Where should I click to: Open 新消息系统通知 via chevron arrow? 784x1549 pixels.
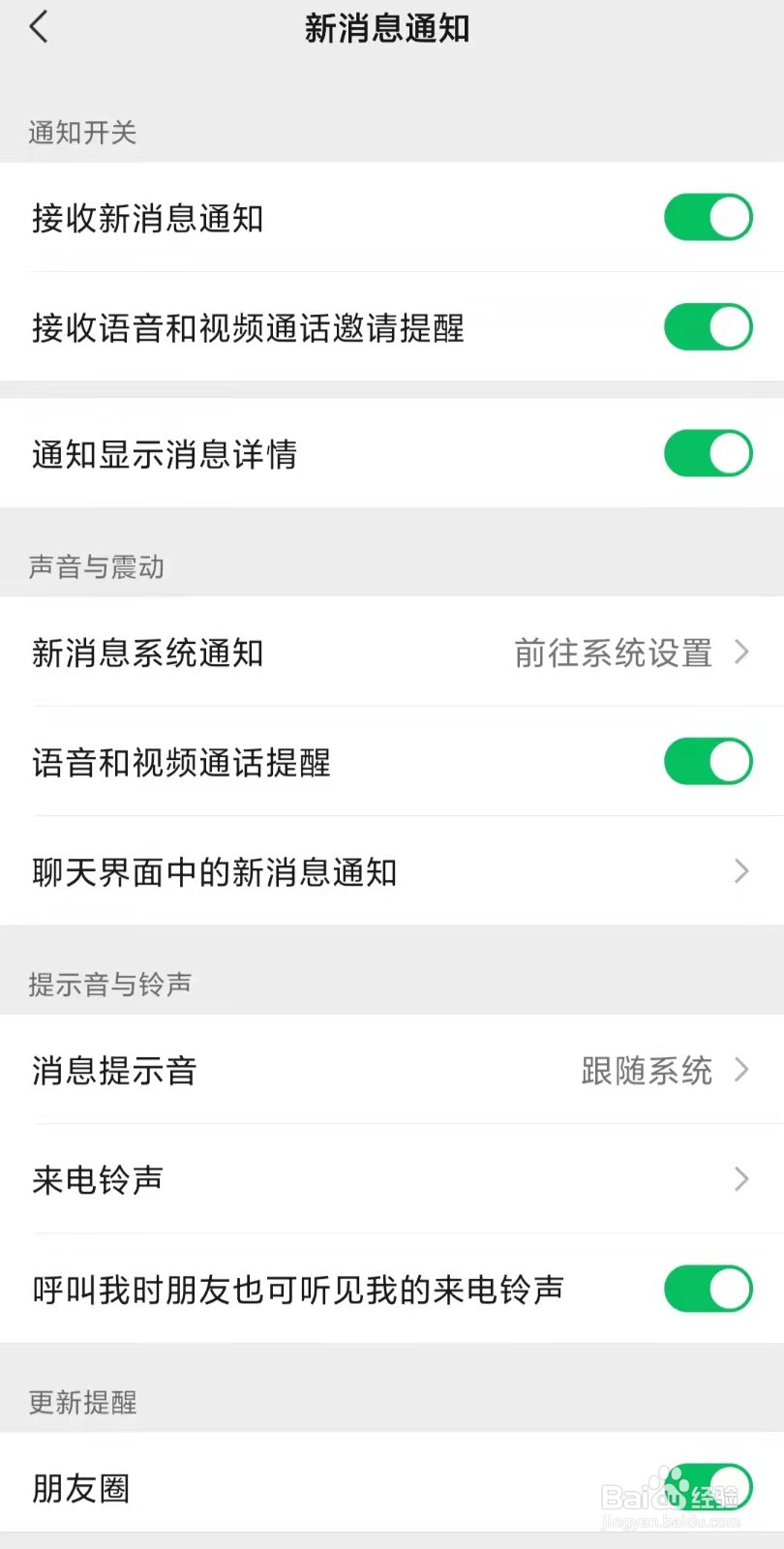pyautogui.click(x=741, y=653)
